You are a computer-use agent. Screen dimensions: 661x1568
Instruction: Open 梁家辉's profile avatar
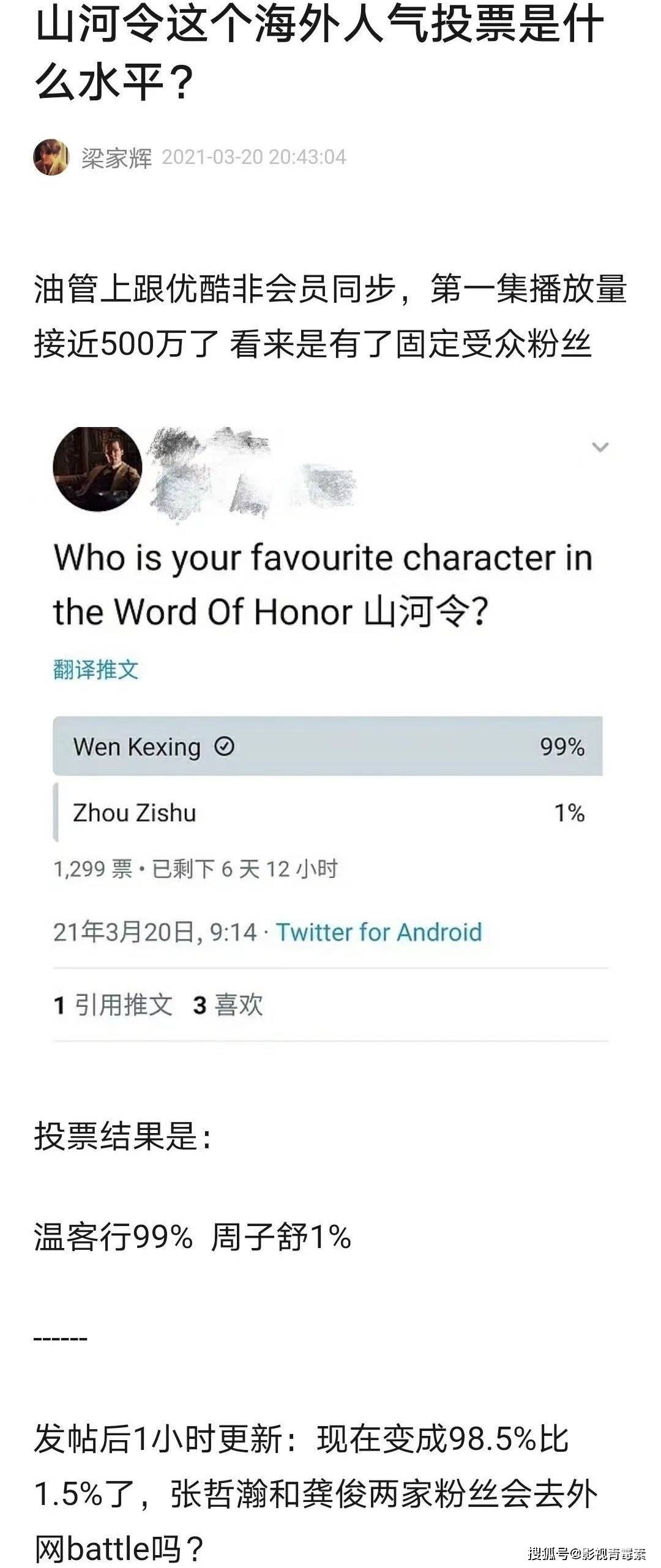(x=51, y=157)
